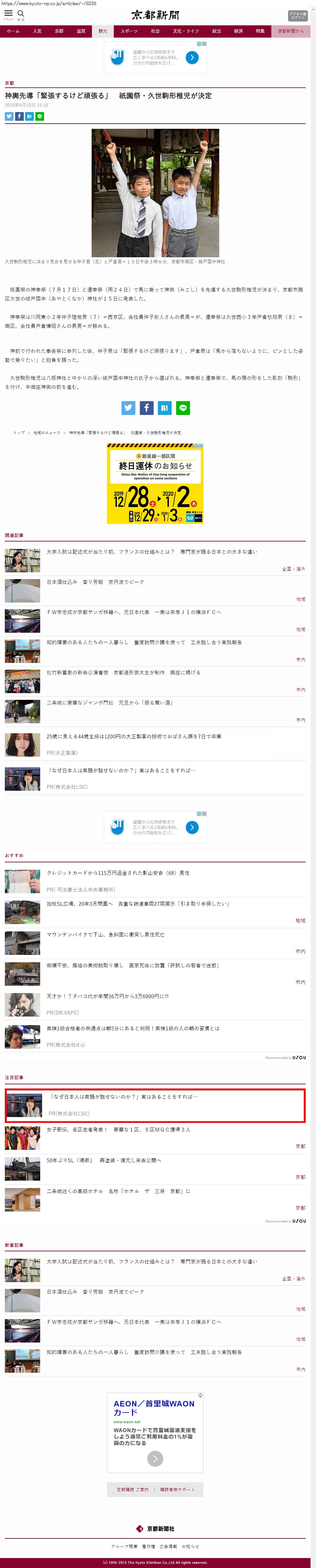Image resolution: width=316 pixels, height=1568 pixels.
Task: Open the article about 加悦SL広場の閉園
Action: (138, 904)
